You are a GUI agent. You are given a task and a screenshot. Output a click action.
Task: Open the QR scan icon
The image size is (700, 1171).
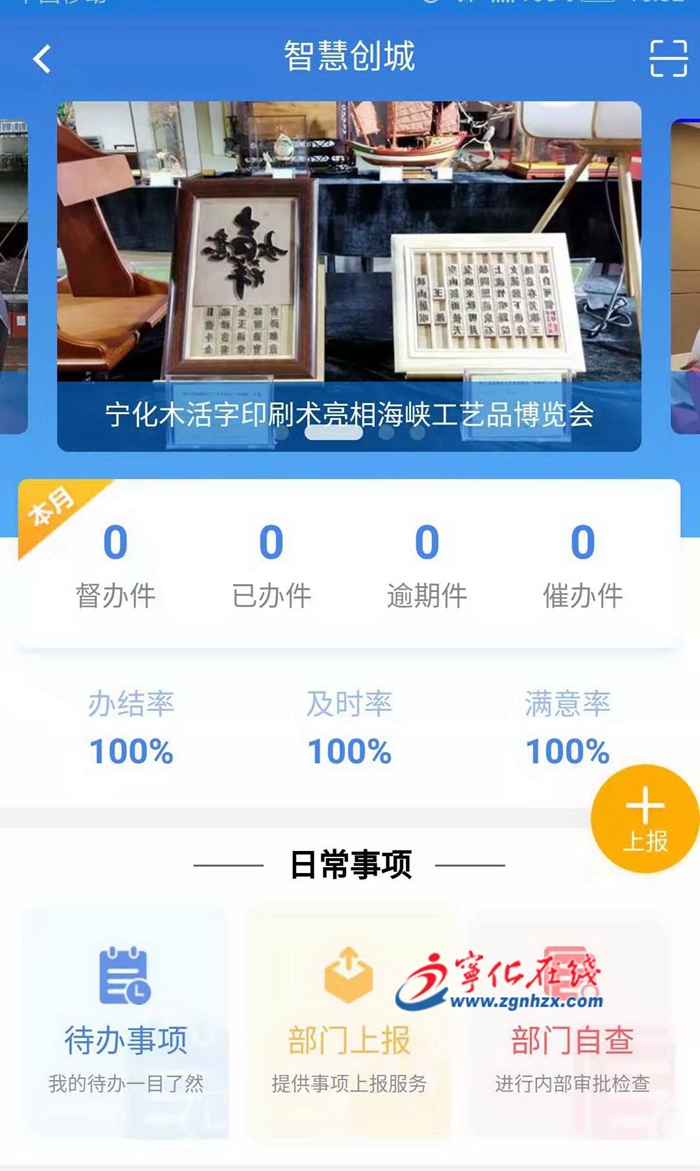coord(668,59)
